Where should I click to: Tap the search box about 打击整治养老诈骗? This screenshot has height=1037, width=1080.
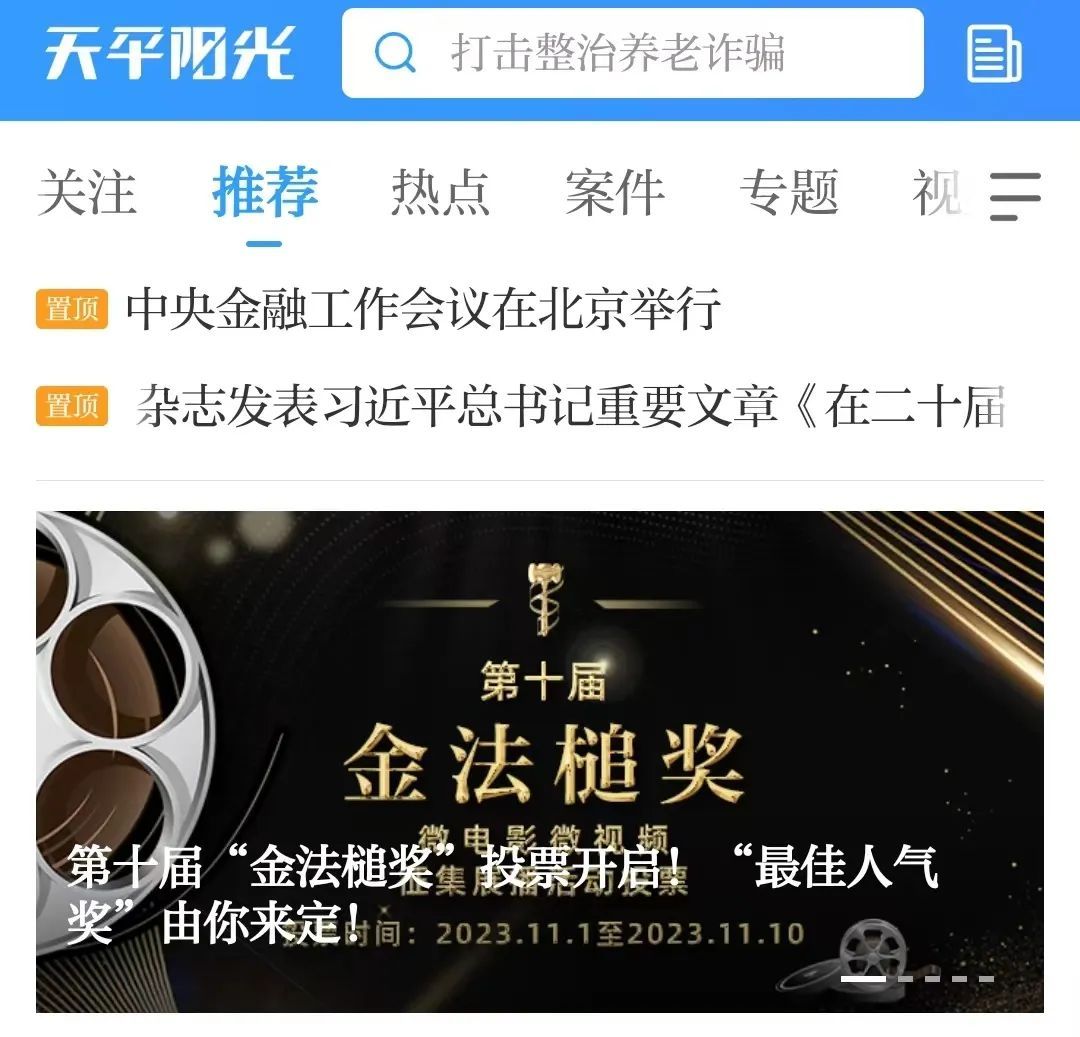click(x=632, y=53)
